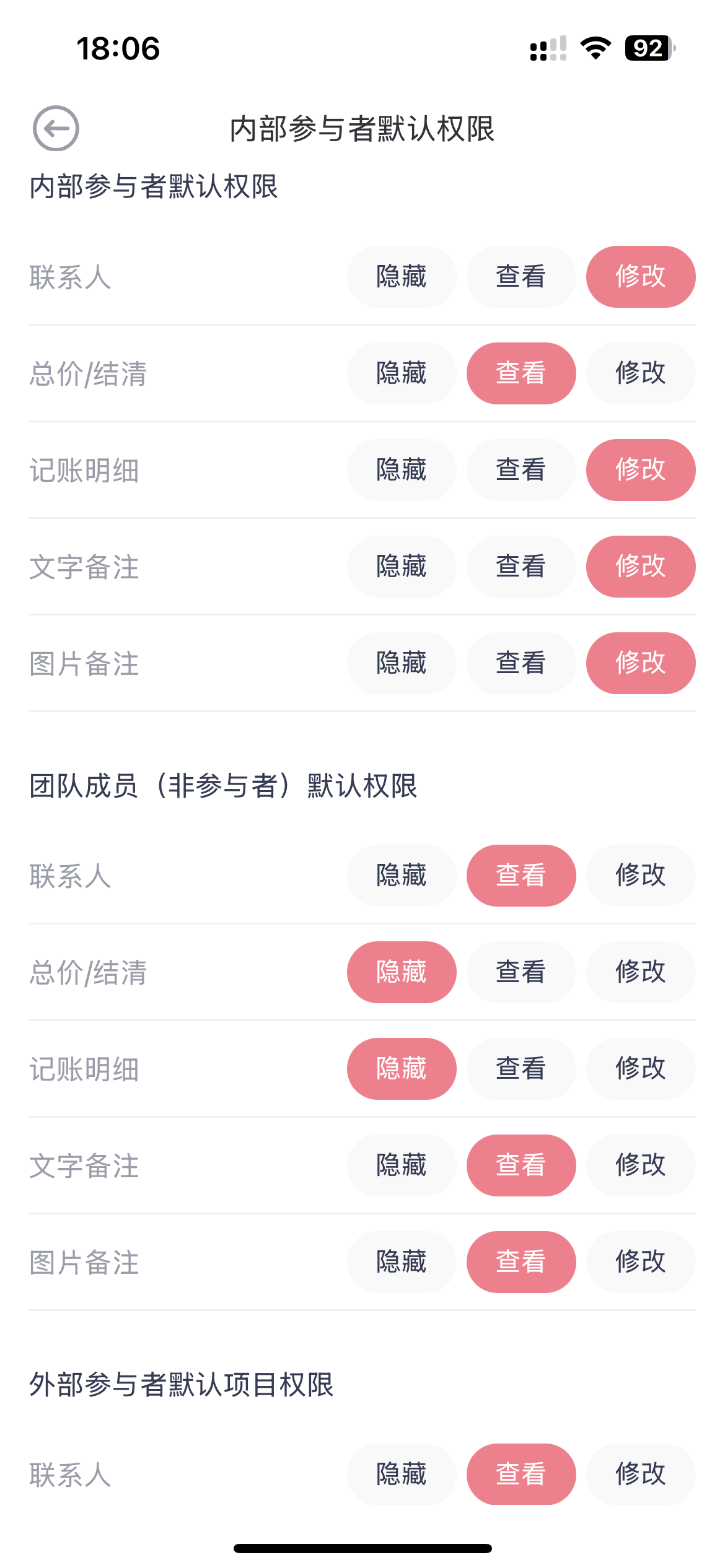Select 修改 for team member 联系人
This screenshot has height=1568, width=725.
click(640, 875)
